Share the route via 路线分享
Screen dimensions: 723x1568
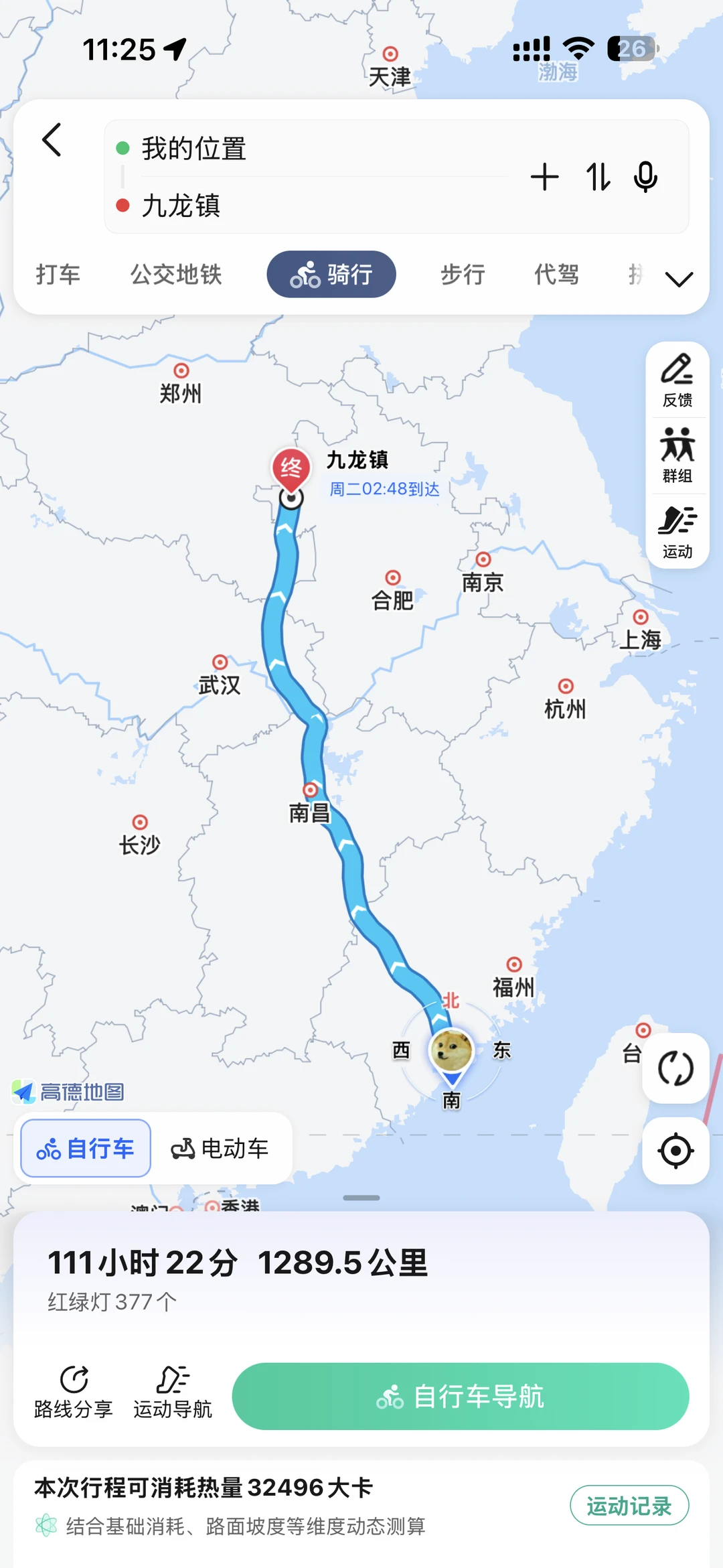74,1393
